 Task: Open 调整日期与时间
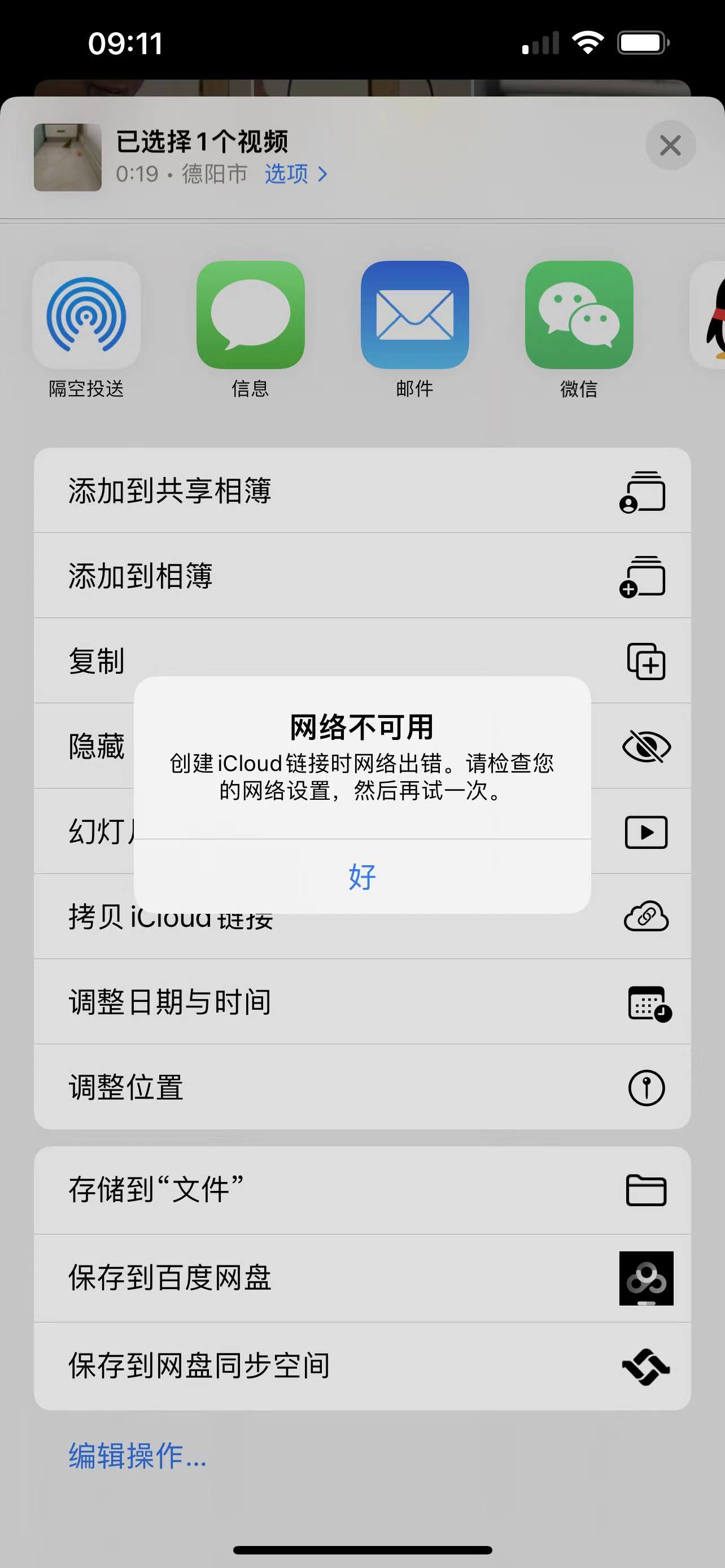coord(362,1002)
